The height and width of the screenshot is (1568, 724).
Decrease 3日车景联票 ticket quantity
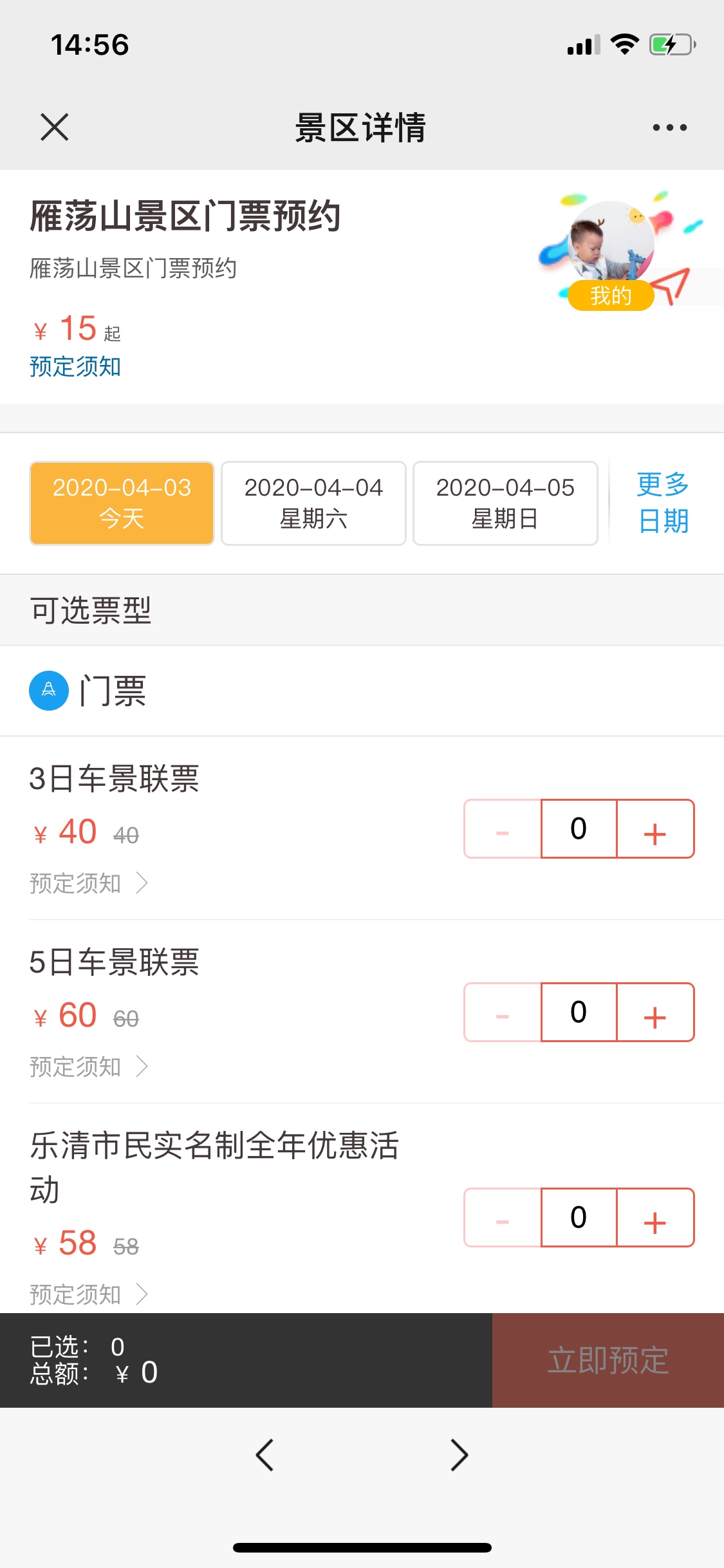click(503, 829)
